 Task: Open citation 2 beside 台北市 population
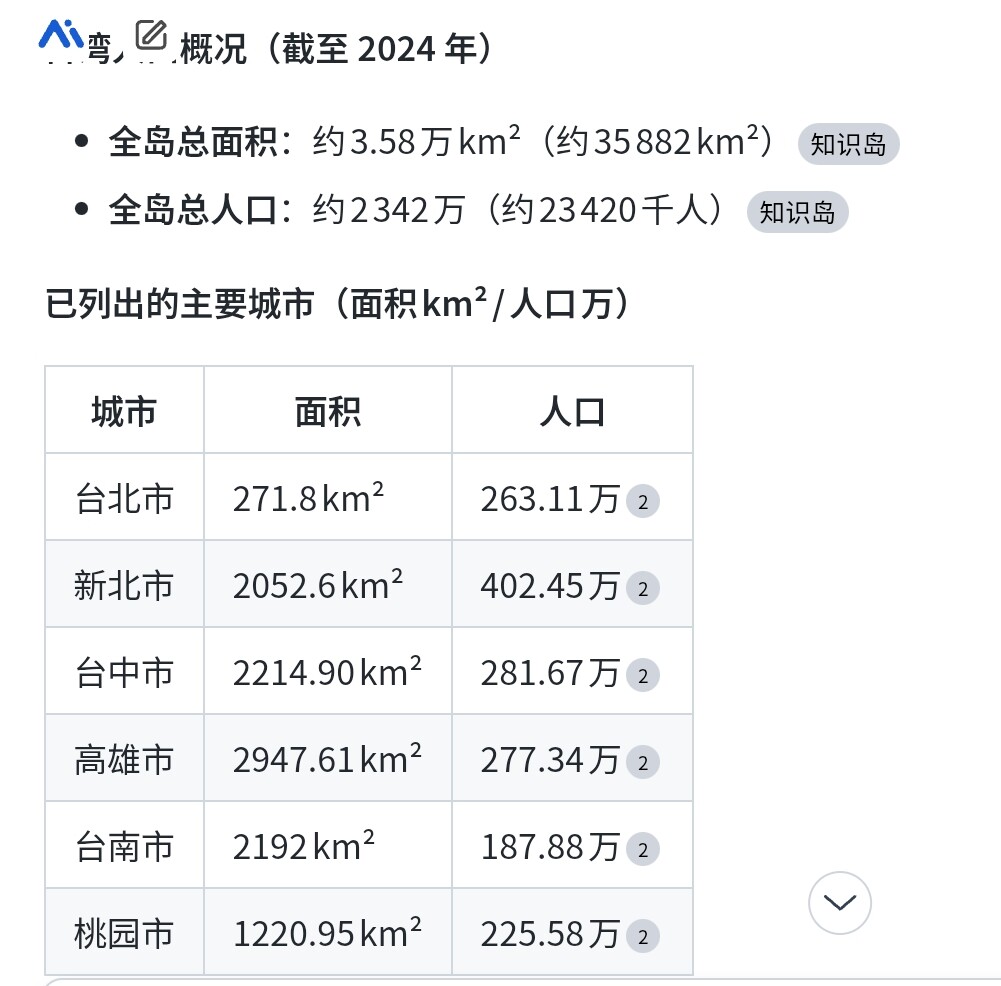coord(642,501)
